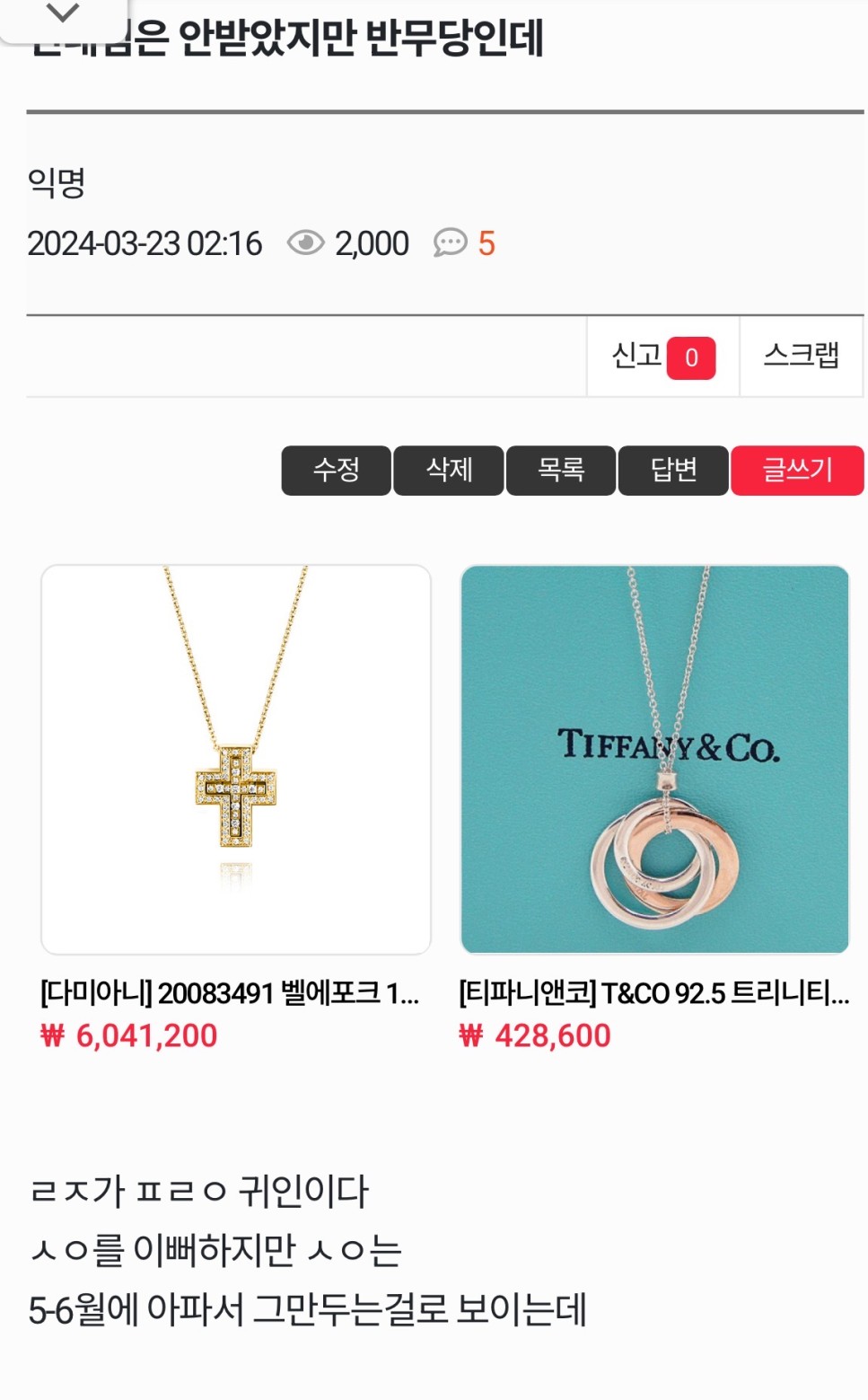
Task: Reply to the post using 답변
Action: click(x=673, y=470)
